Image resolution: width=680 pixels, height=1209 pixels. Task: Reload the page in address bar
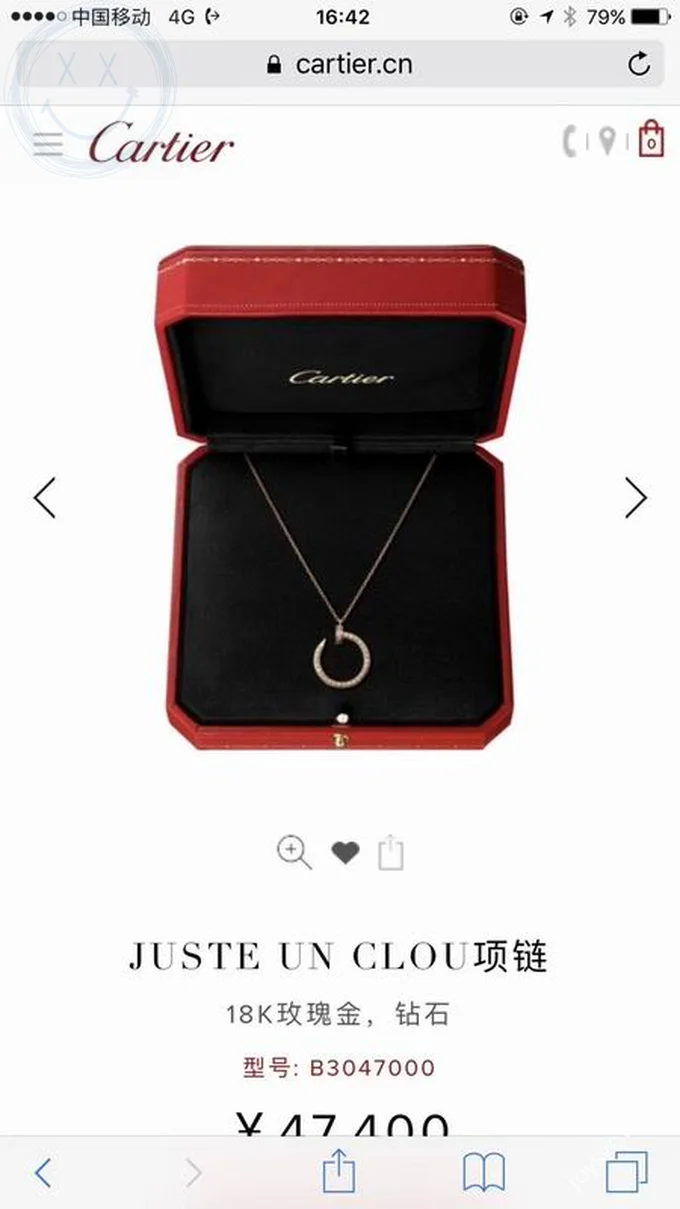639,65
